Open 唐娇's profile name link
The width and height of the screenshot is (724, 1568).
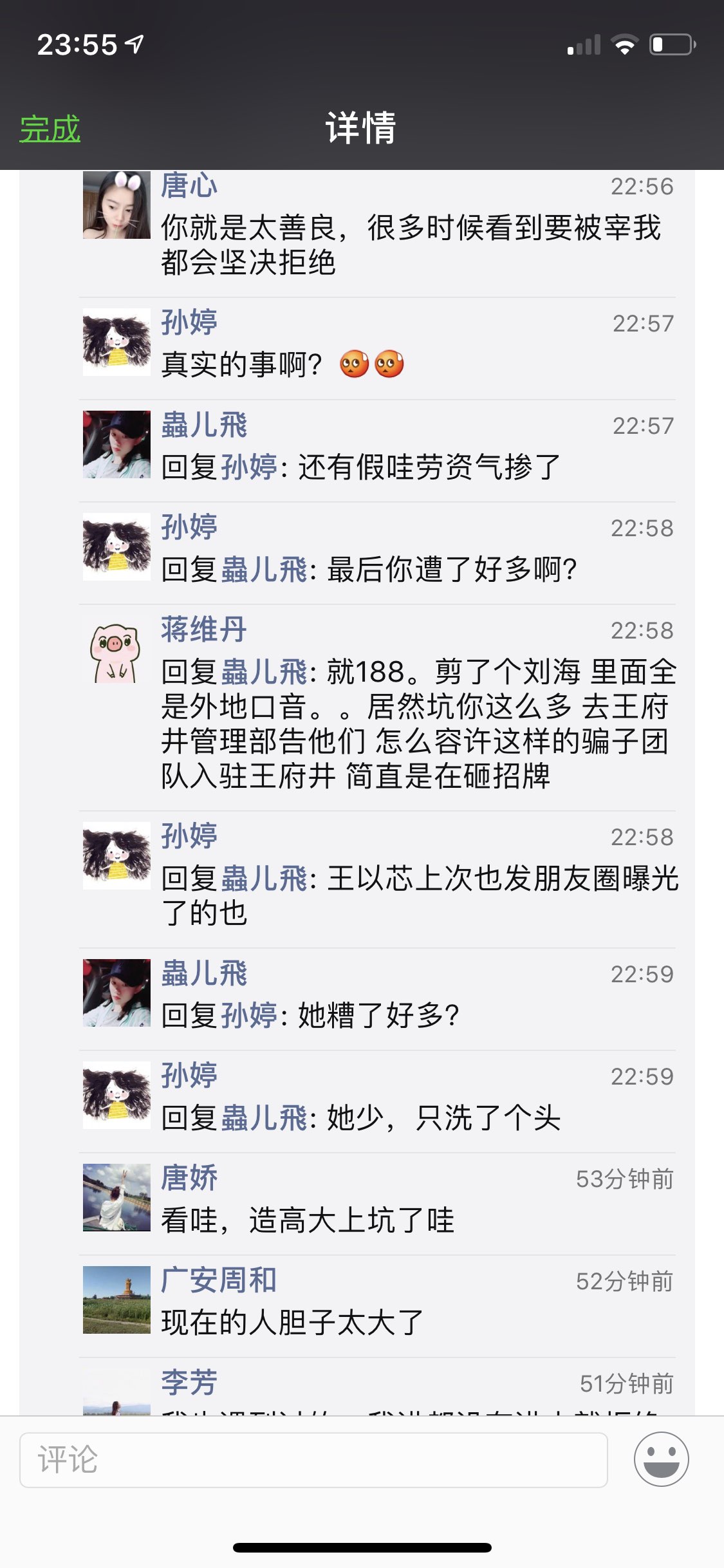189,1178
